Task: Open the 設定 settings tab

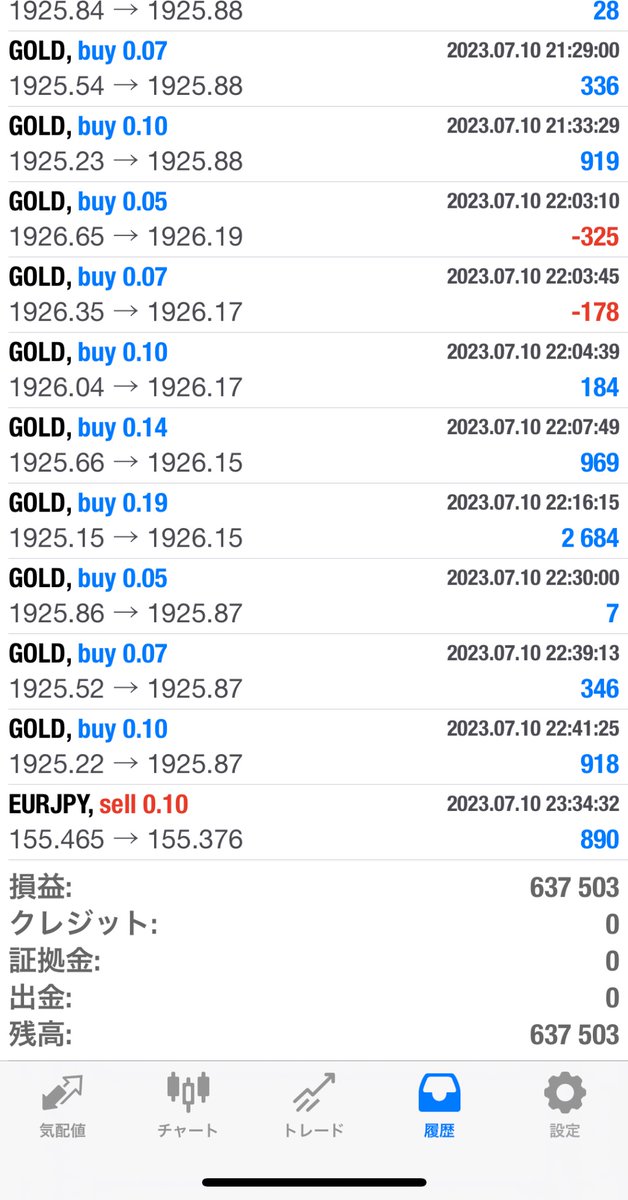Action: click(x=564, y=1105)
